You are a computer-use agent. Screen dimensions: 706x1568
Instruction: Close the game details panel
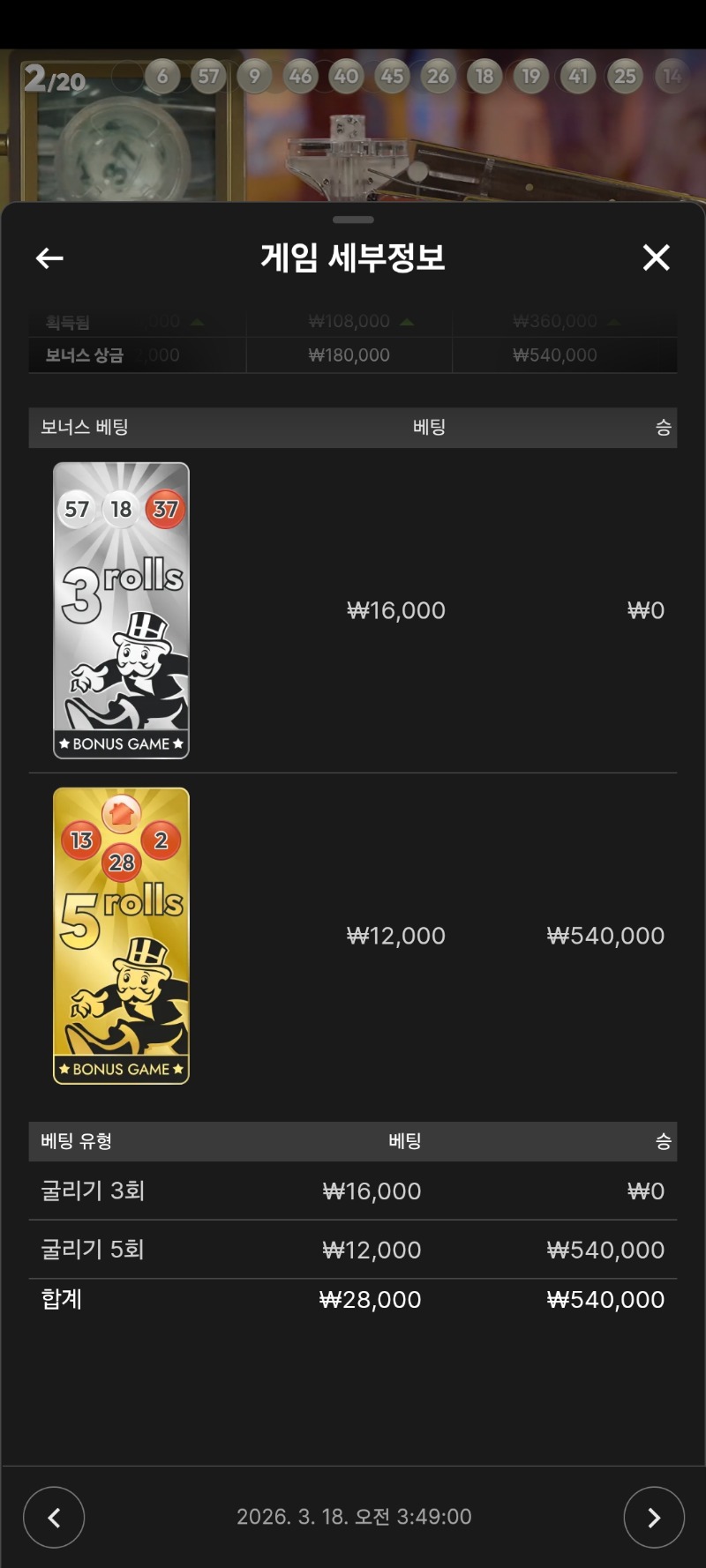tap(656, 258)
